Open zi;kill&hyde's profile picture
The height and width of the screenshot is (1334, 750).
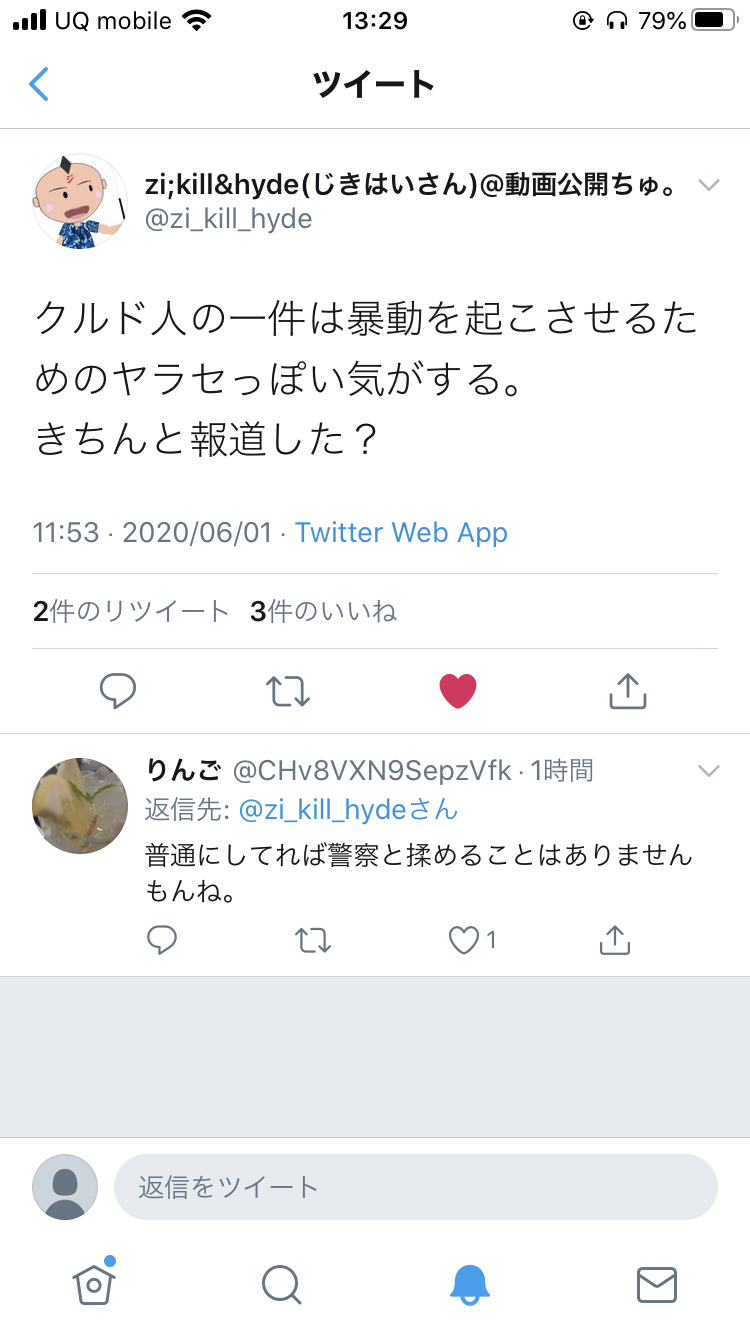tap(80, 201)
